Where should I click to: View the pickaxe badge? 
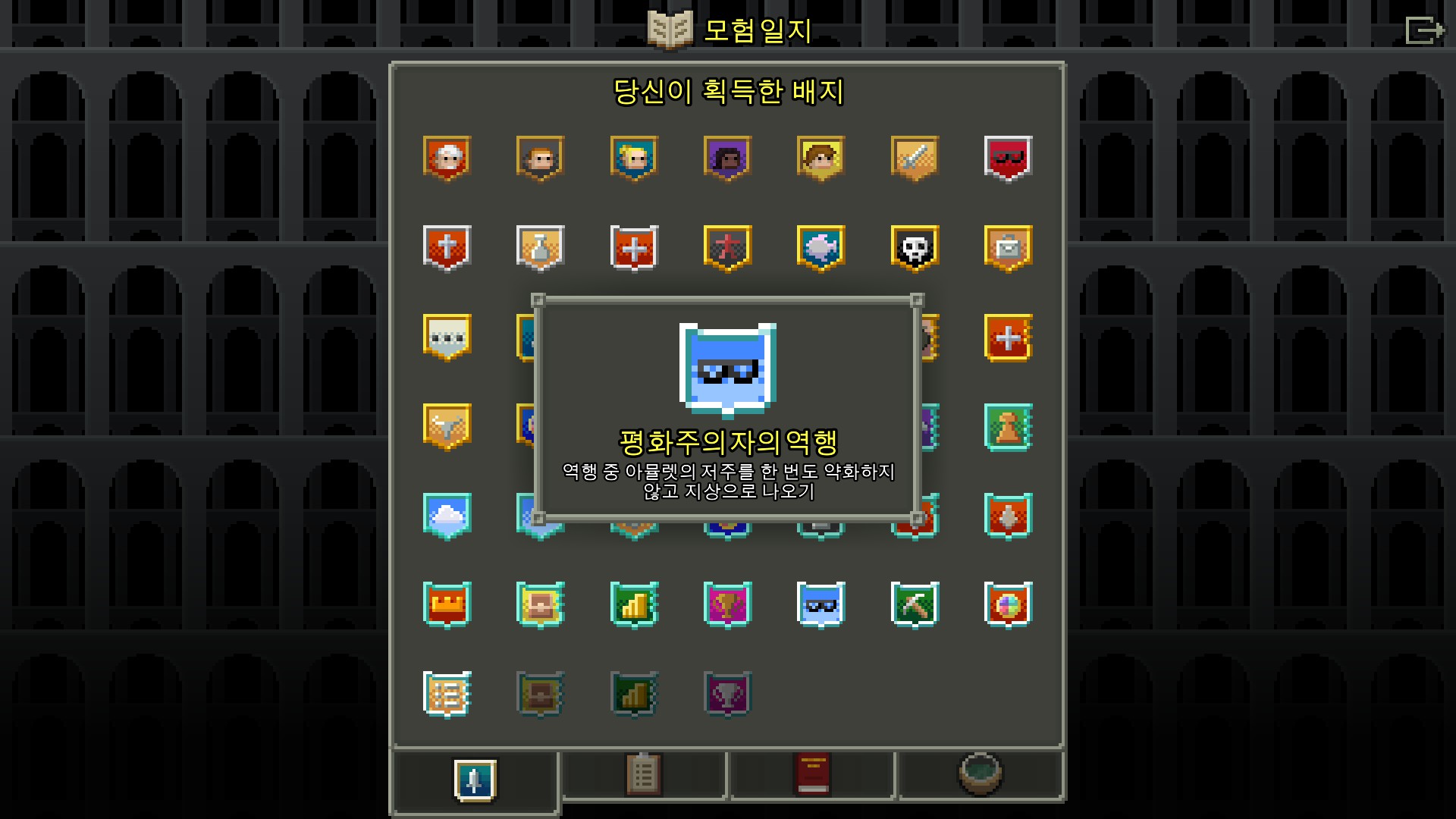coord(915,604)
